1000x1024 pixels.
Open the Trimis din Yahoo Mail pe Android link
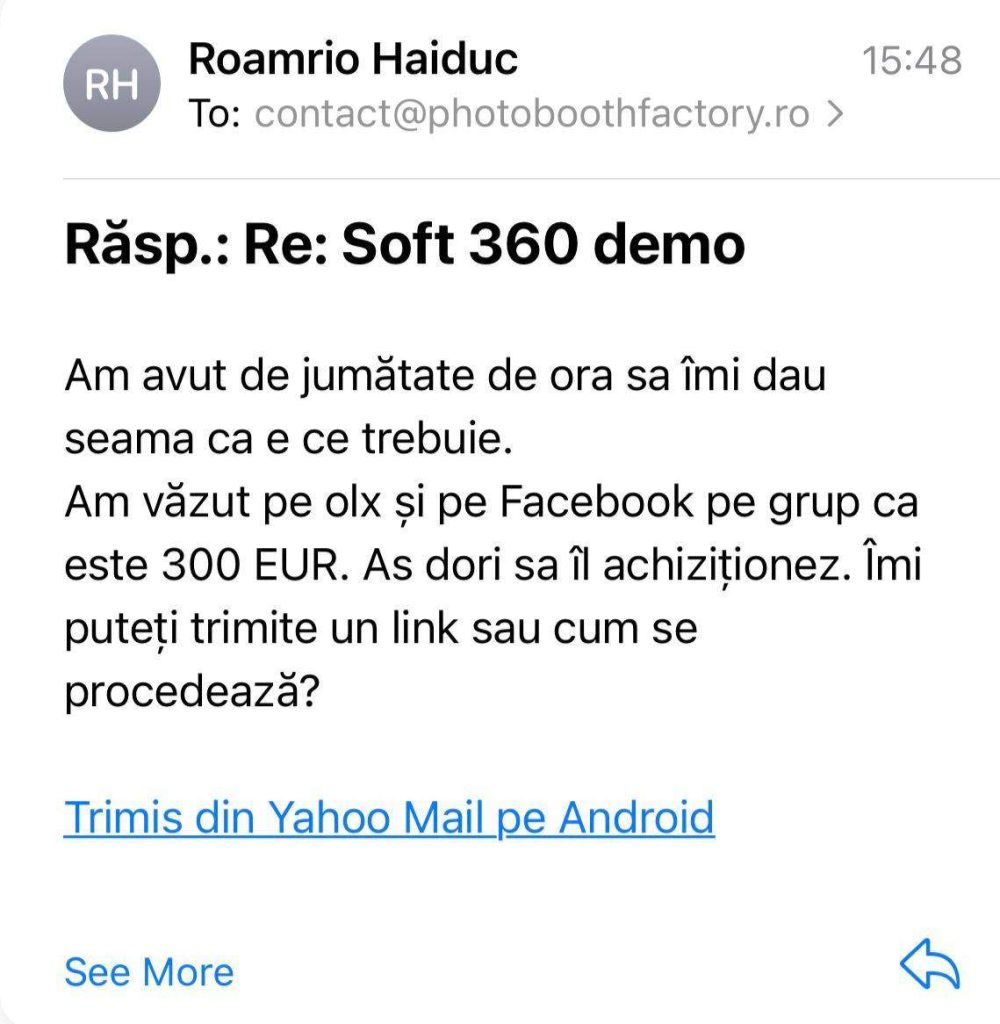coord(389,817)
